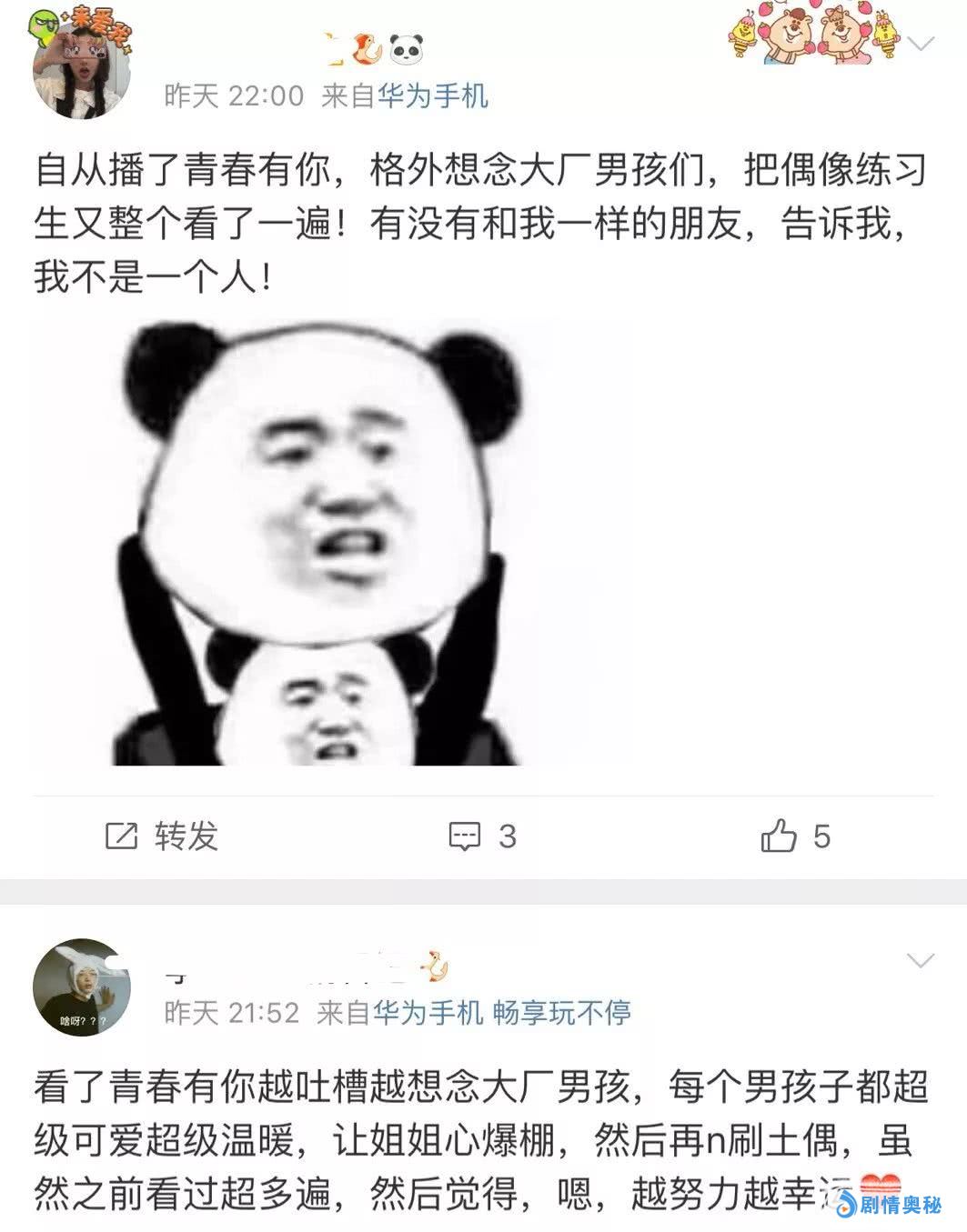Expand the dropdown arrow on the 22:00 post
Viewport: 967px width, 1232px height.
(x=921, y=45)
